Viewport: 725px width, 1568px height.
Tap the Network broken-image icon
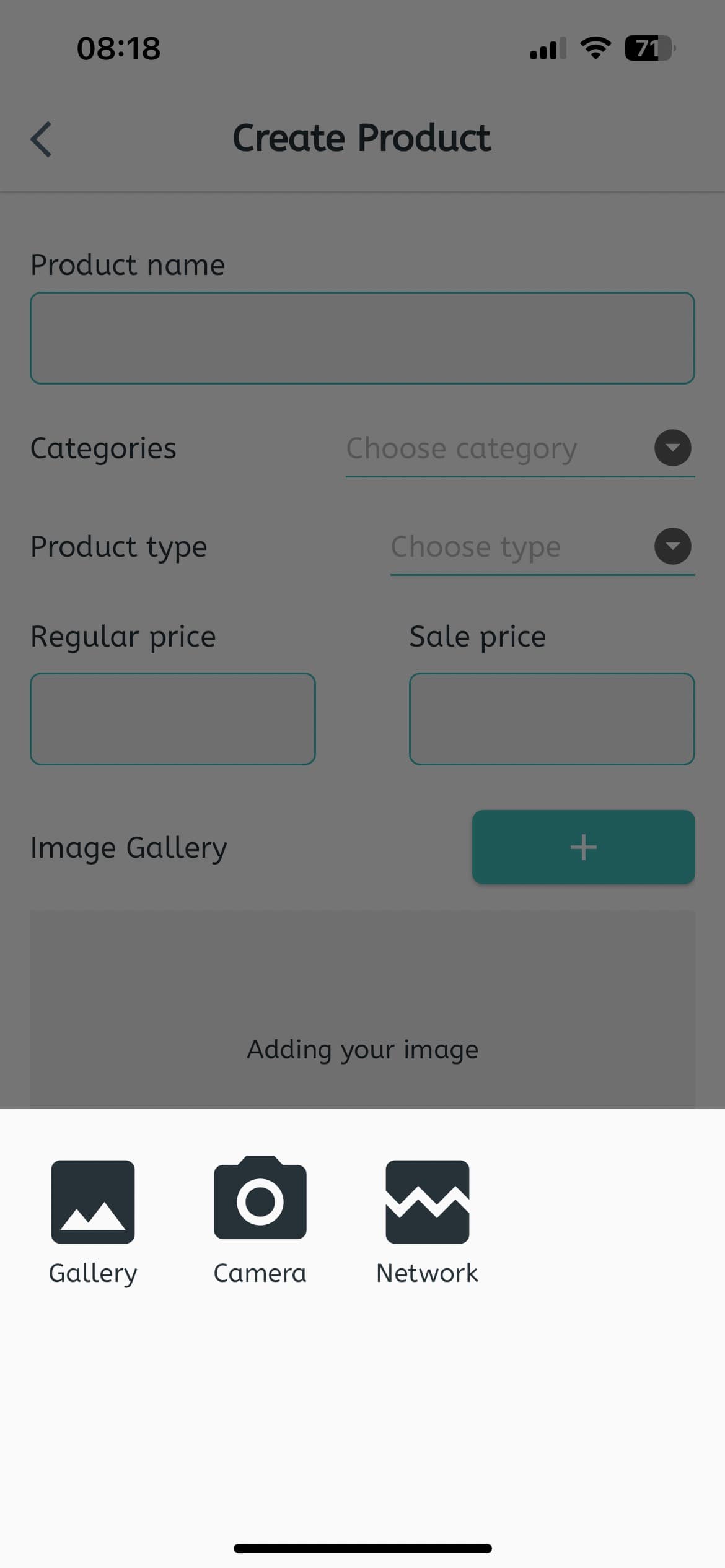click(427, 1200)
